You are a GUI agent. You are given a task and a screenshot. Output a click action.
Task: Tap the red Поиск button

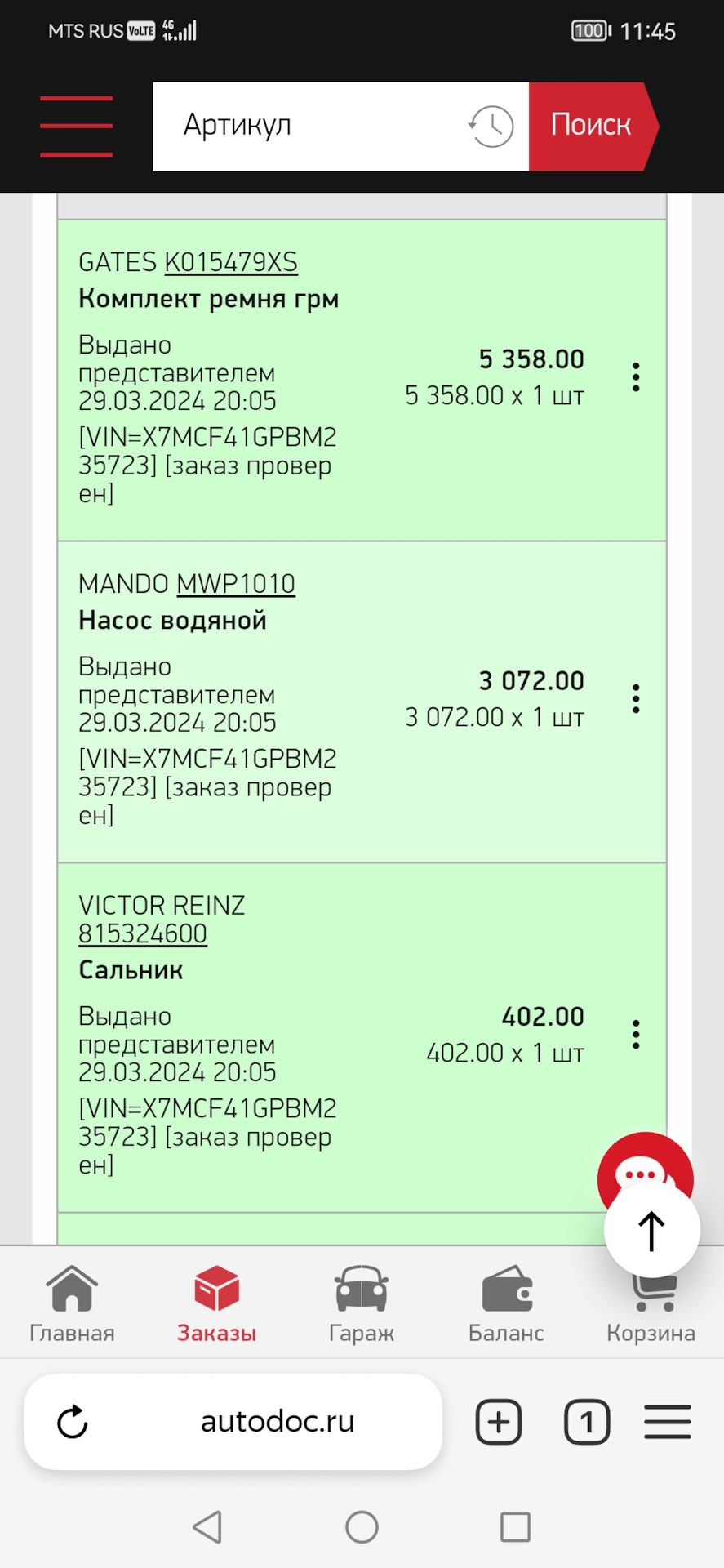[590, 126]
